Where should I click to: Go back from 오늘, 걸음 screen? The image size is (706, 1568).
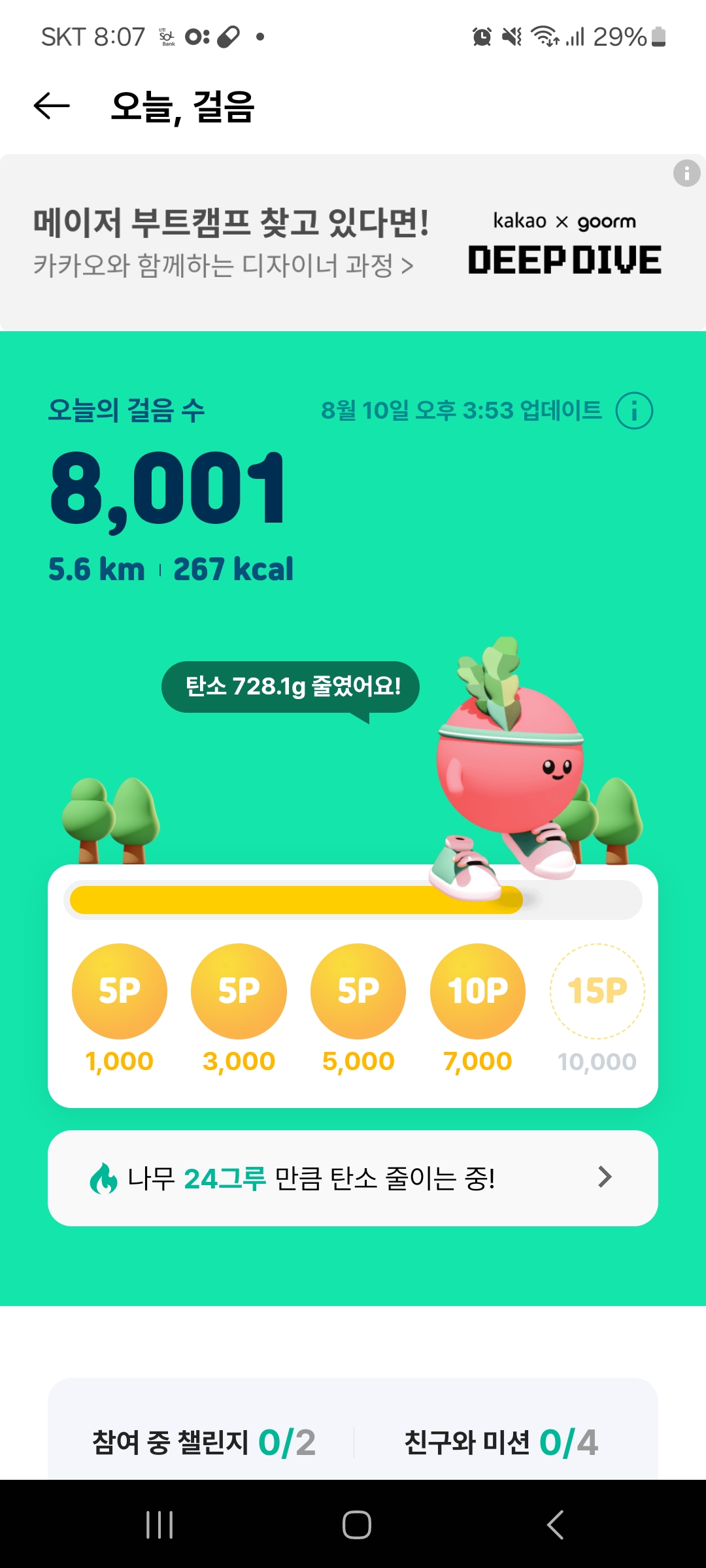[x=52, y=106]
